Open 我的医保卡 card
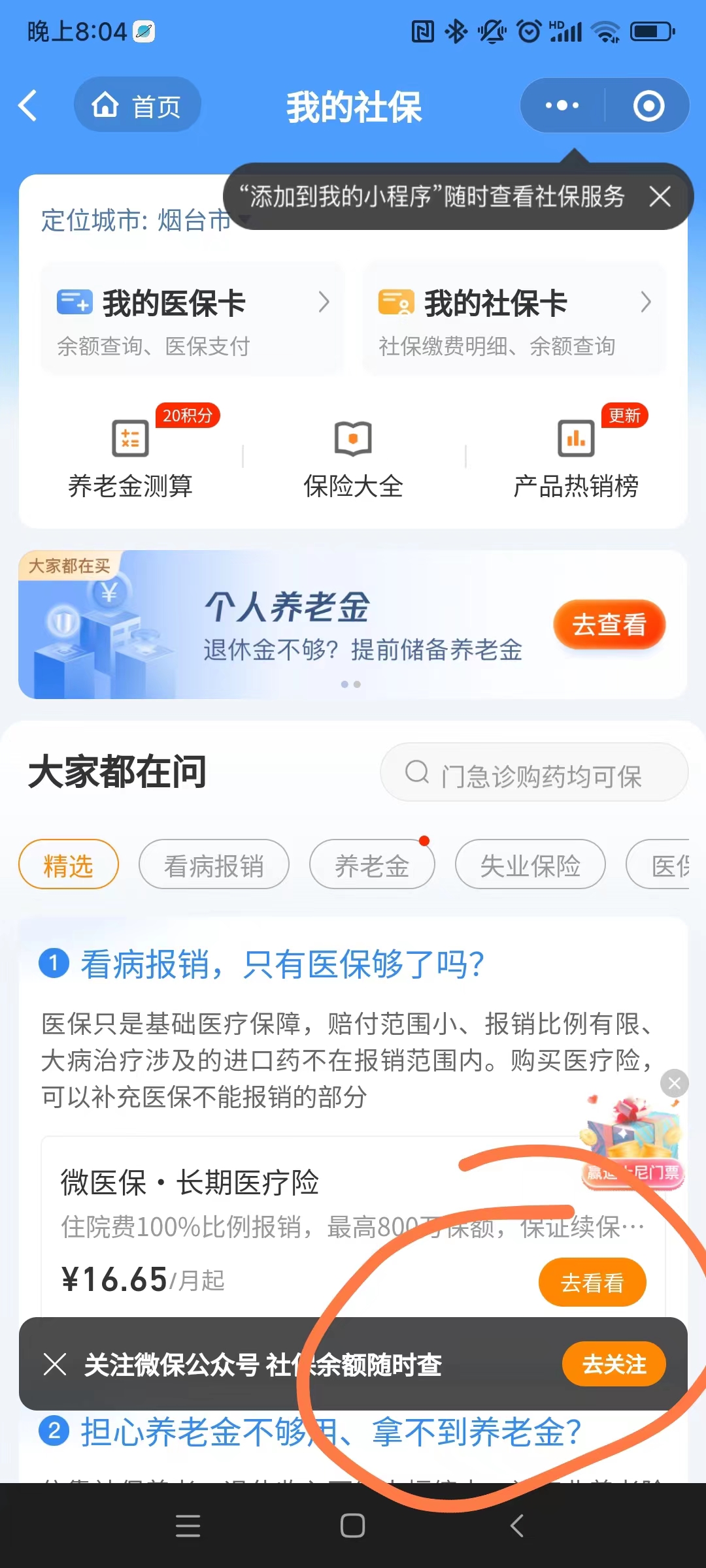The height and width of the screenshot is (1568, 706). [192, 319]
